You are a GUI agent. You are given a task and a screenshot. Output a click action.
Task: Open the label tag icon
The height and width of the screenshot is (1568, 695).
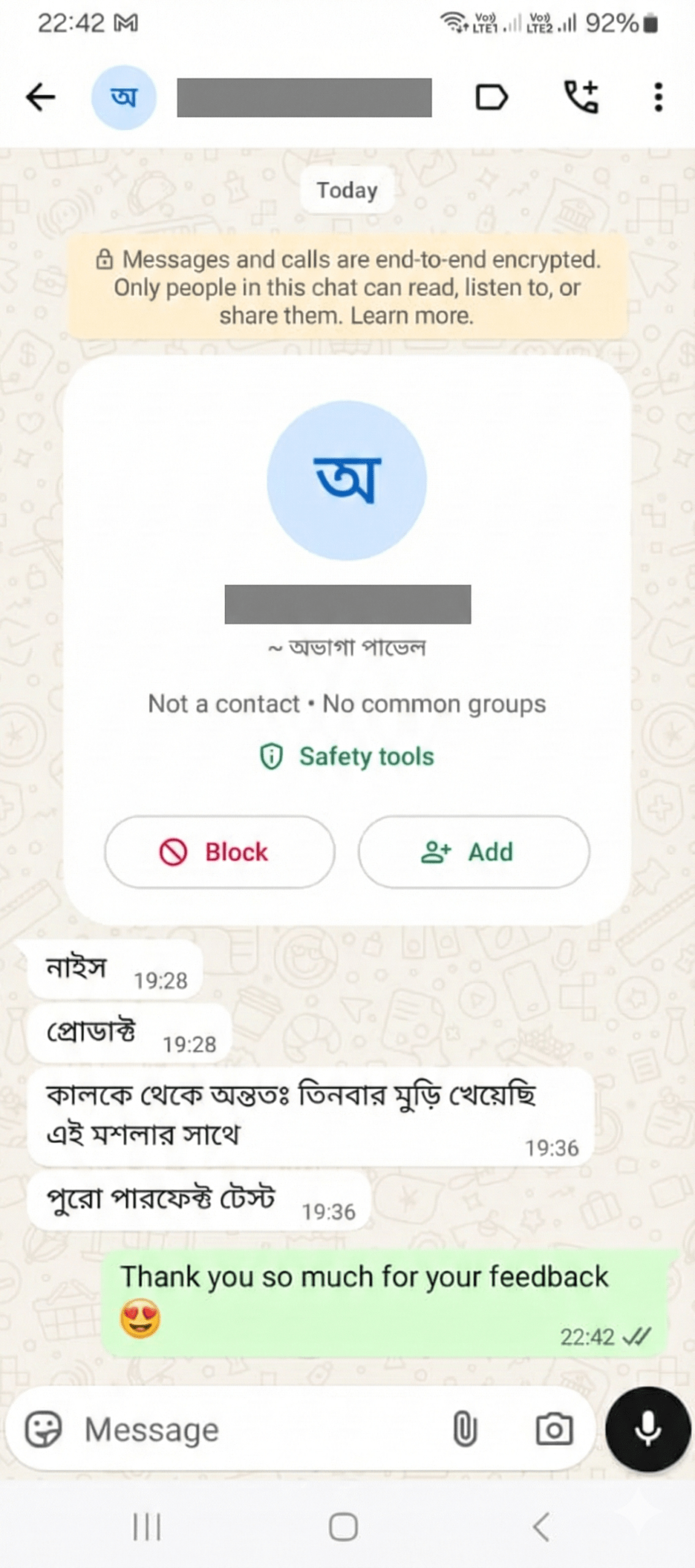point(491,97)
